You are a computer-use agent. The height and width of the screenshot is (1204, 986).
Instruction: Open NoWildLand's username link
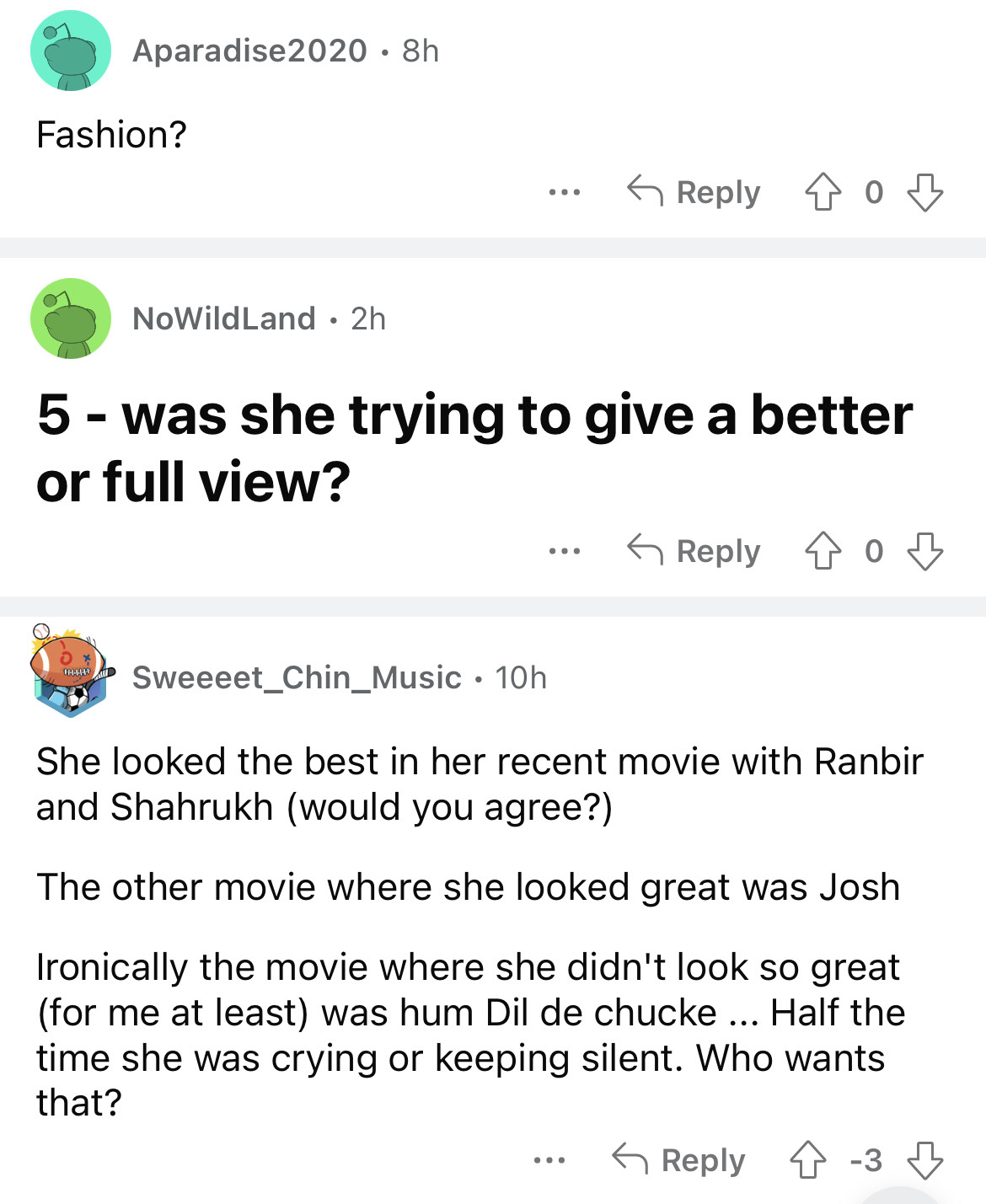click(223, 318)
